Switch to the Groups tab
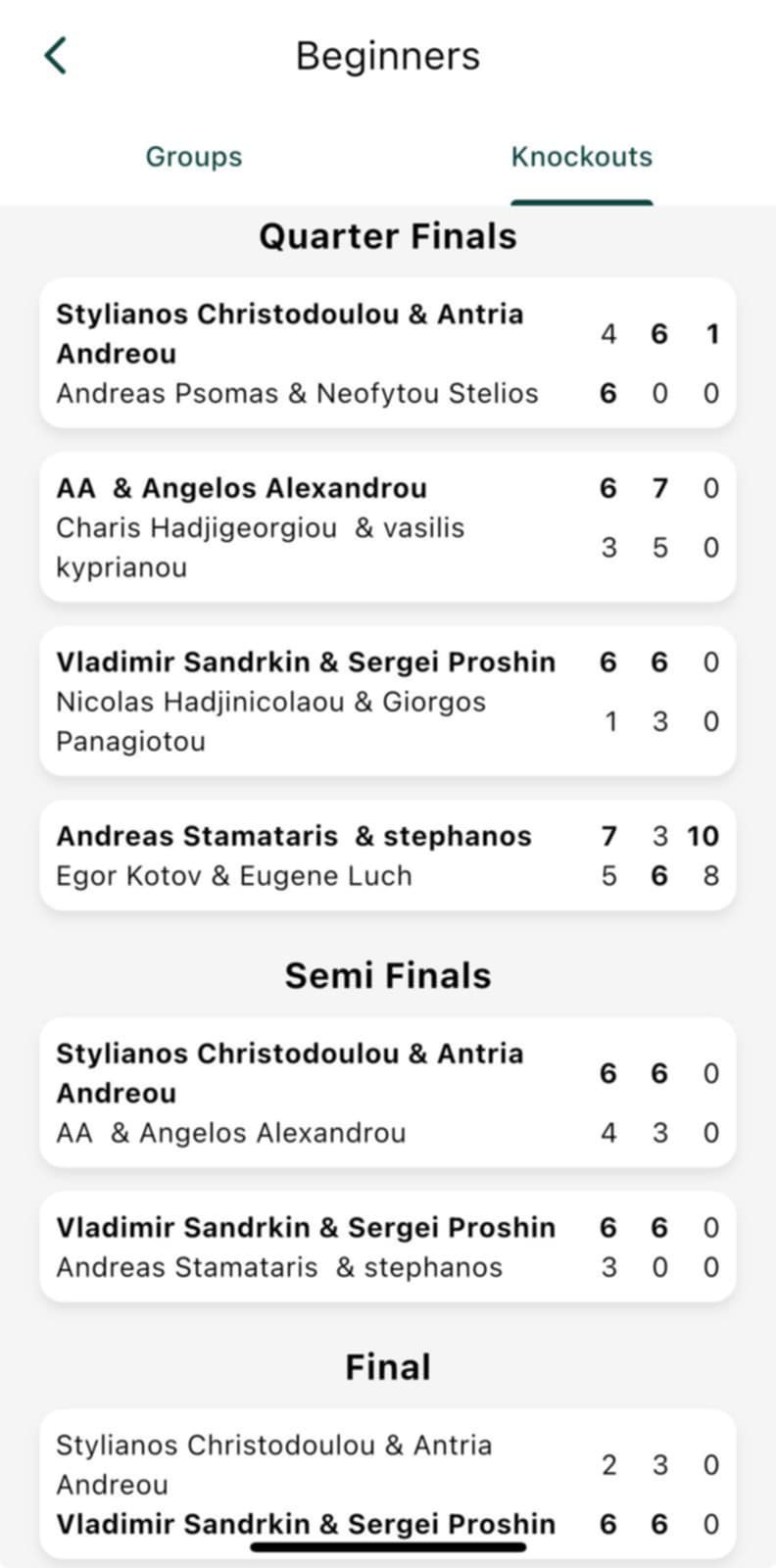The image size is (776, 1568). click(194, 157)
